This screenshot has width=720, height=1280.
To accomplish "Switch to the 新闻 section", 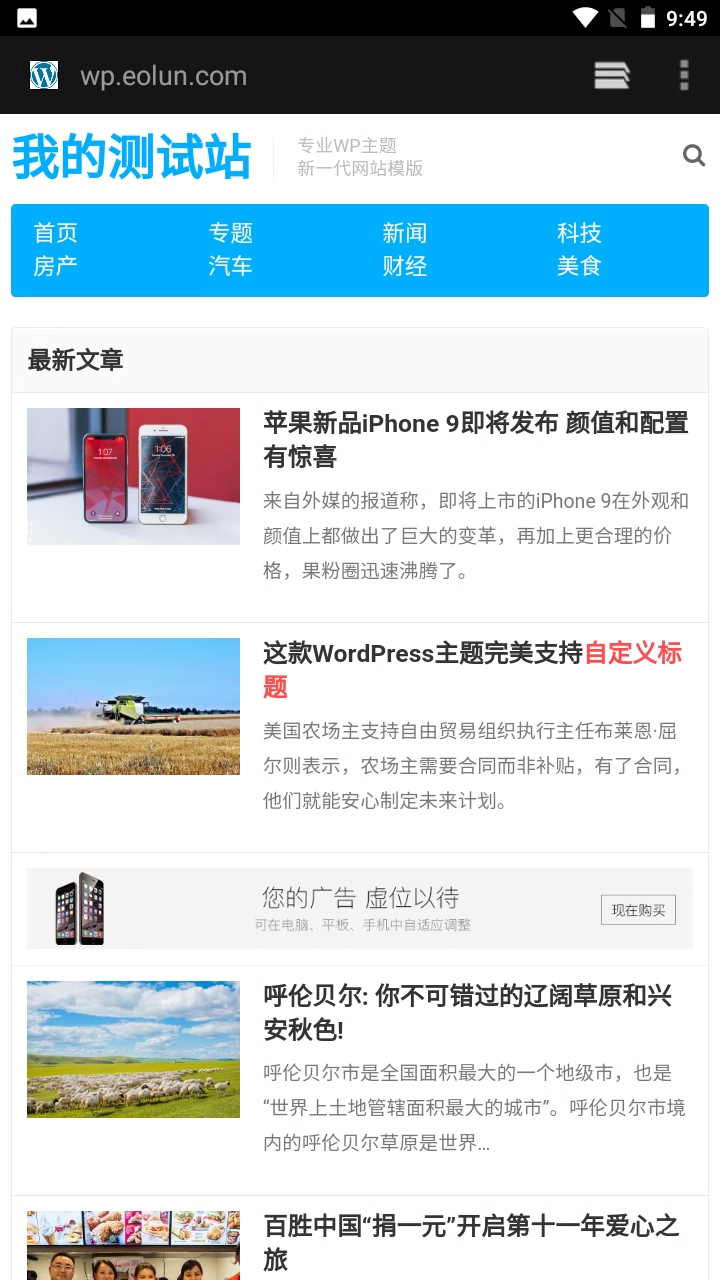I will pyautogui.click(x=404, y=233).
